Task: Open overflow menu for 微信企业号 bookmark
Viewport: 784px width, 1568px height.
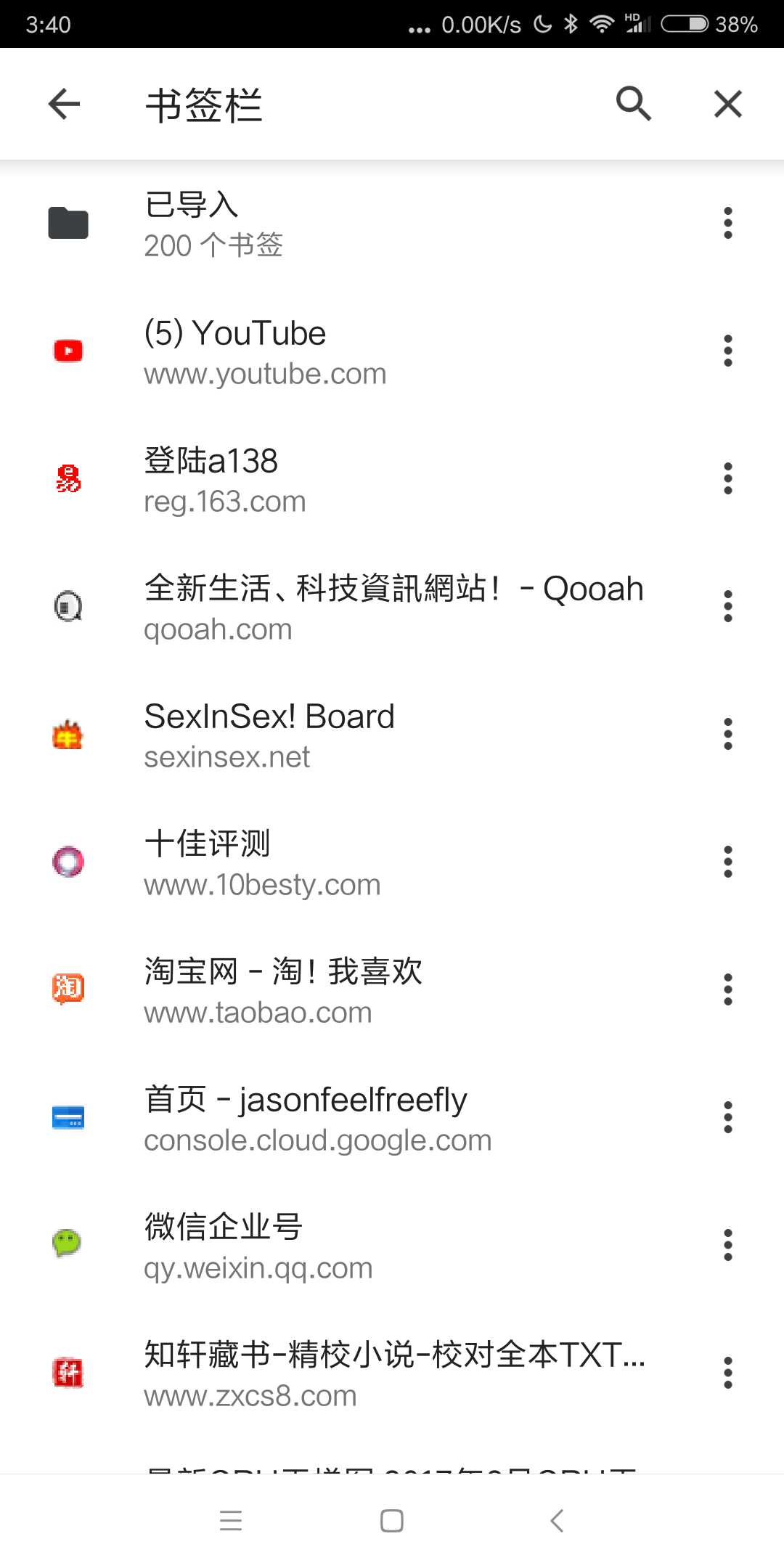Action: [x=728, y=1245]
